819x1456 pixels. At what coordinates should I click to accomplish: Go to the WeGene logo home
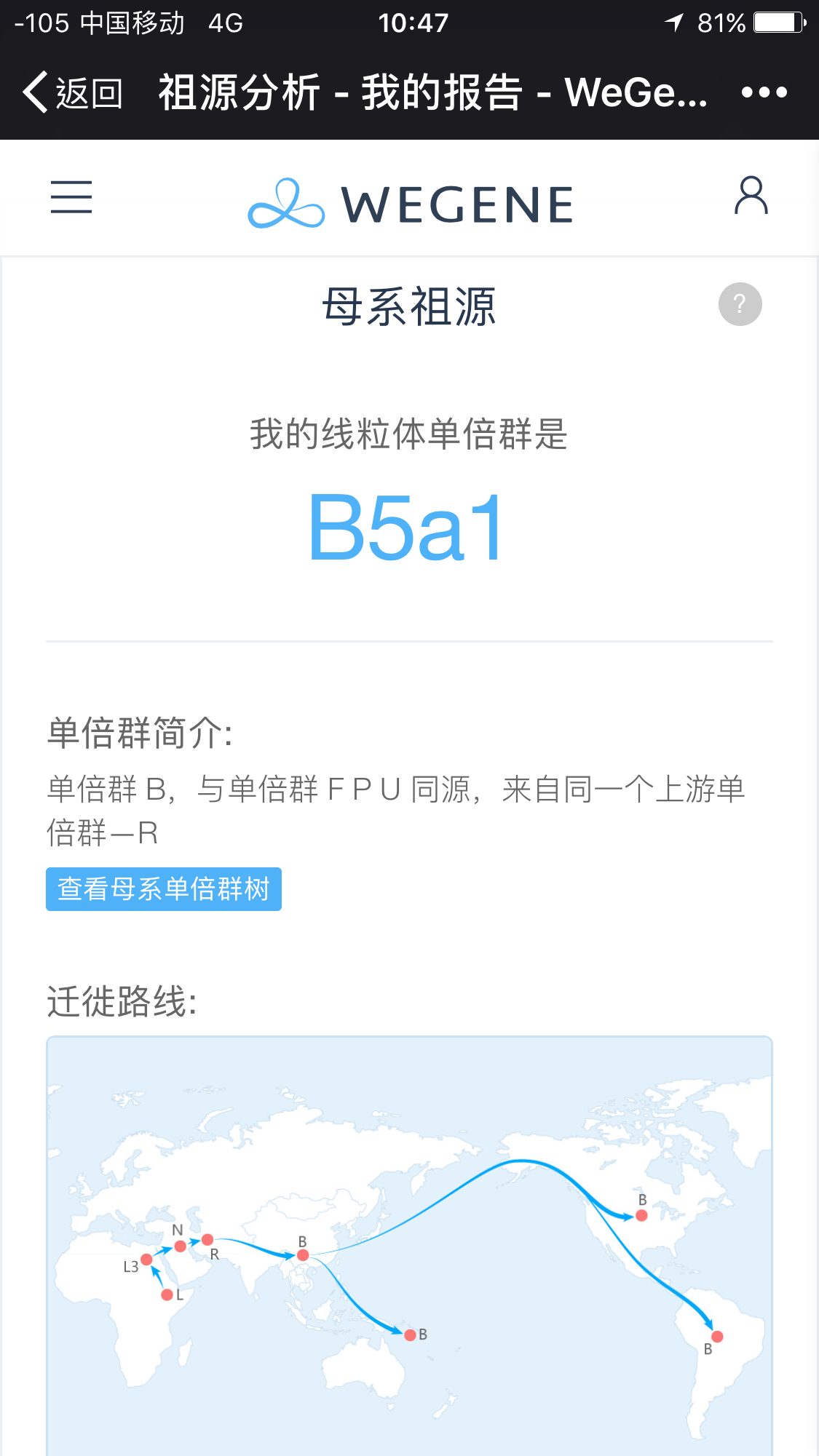pyautogui.click(x=411, y=203)
